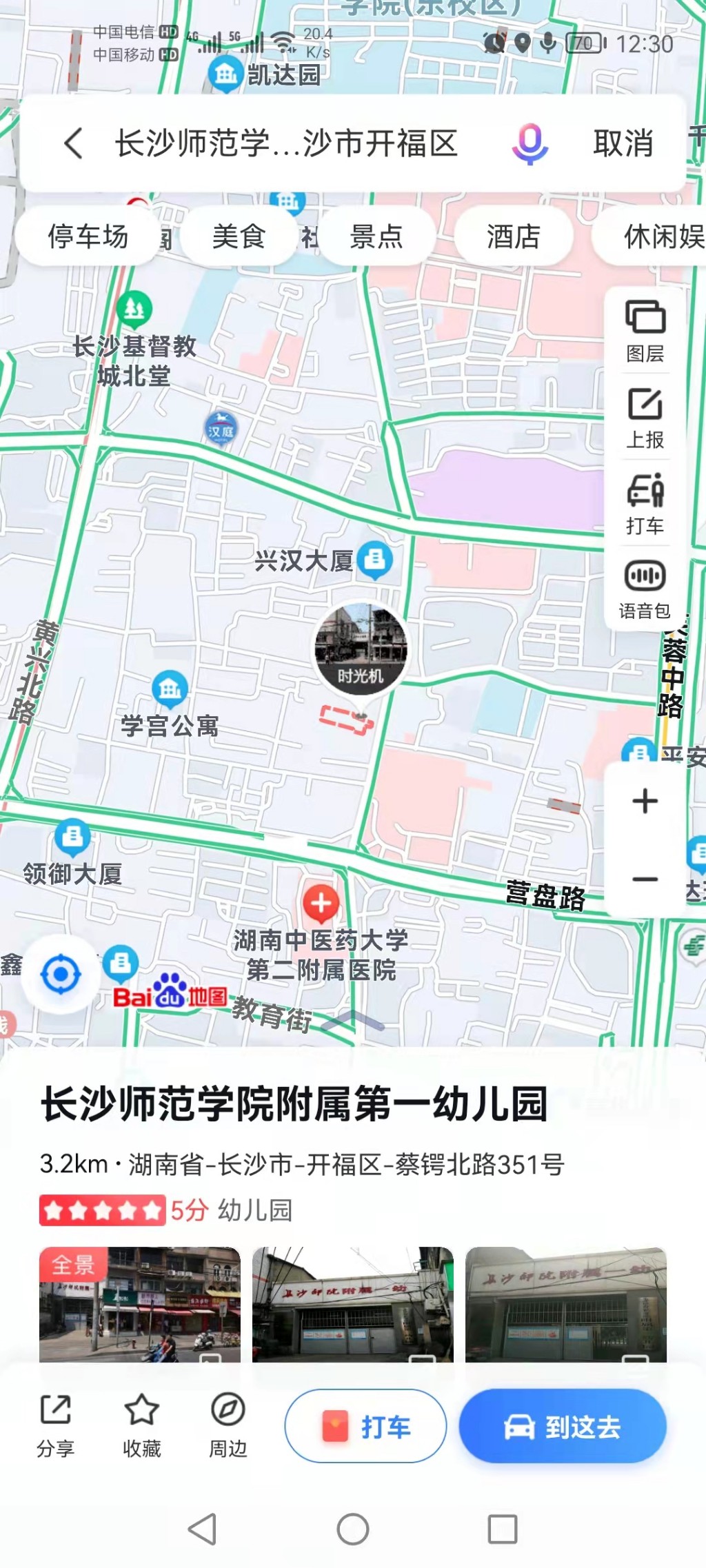This screenshot has height=1568, width=706.
Task: Open the 全景 panorama photo
Action: click(140, 1304)
